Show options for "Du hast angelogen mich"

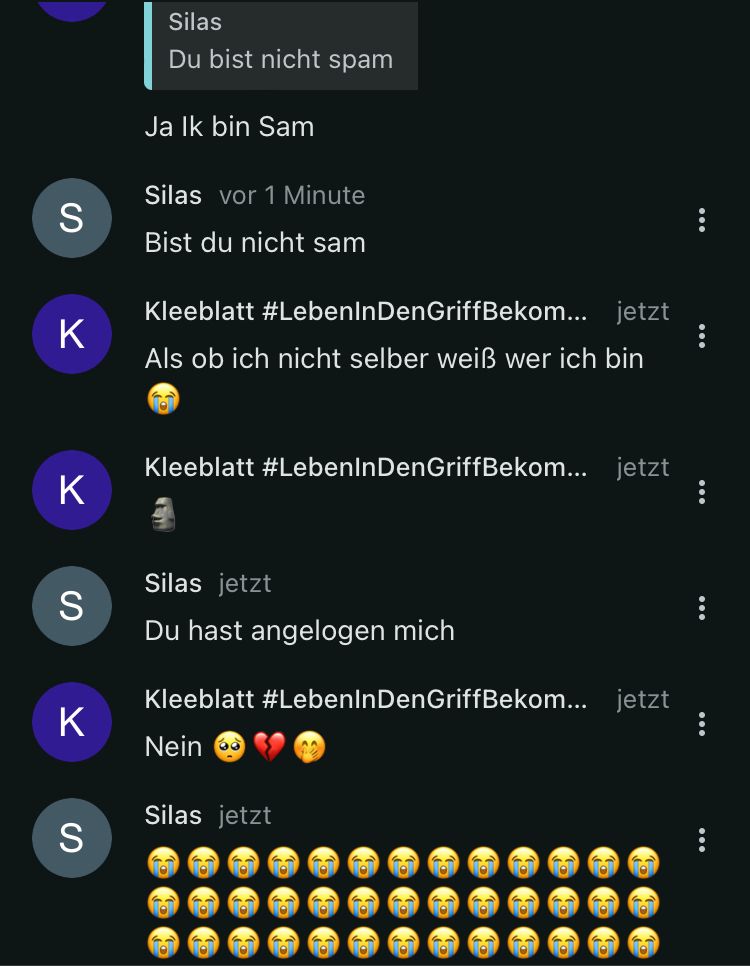[x=702, y=608]
